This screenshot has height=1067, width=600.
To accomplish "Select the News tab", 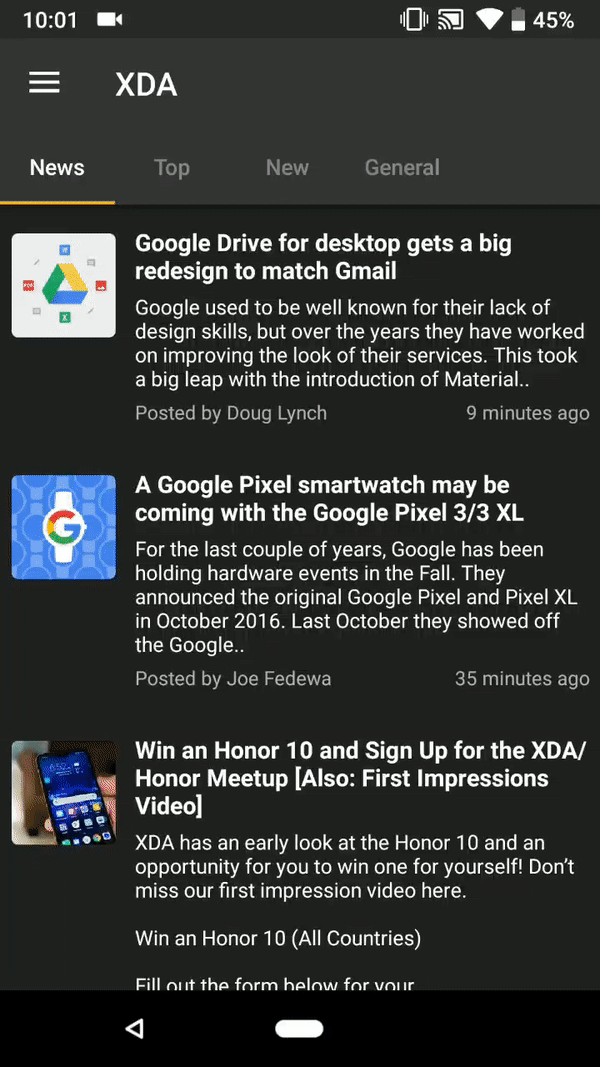I will point(57,168).
